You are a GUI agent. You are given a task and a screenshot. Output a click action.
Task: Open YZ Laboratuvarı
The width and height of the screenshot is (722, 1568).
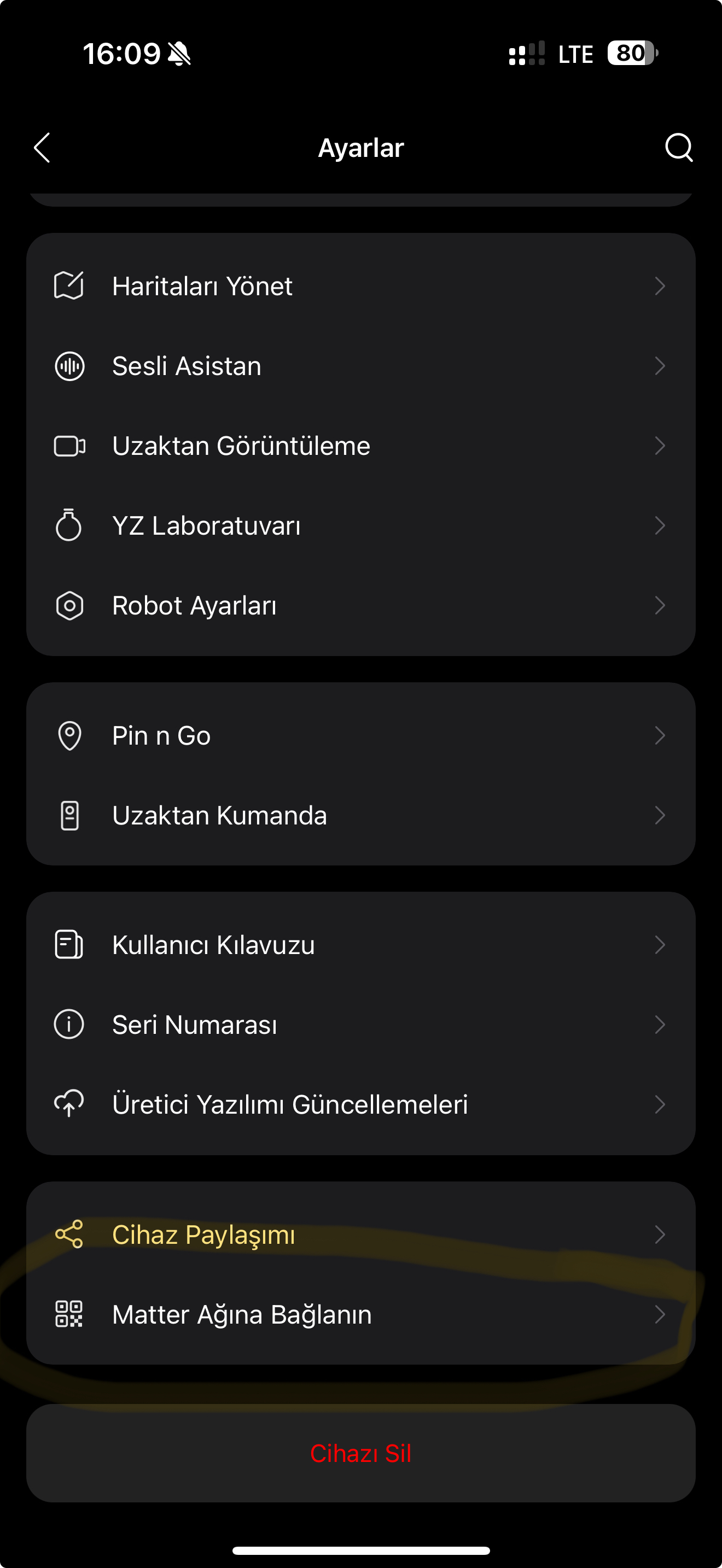[361, 525]
